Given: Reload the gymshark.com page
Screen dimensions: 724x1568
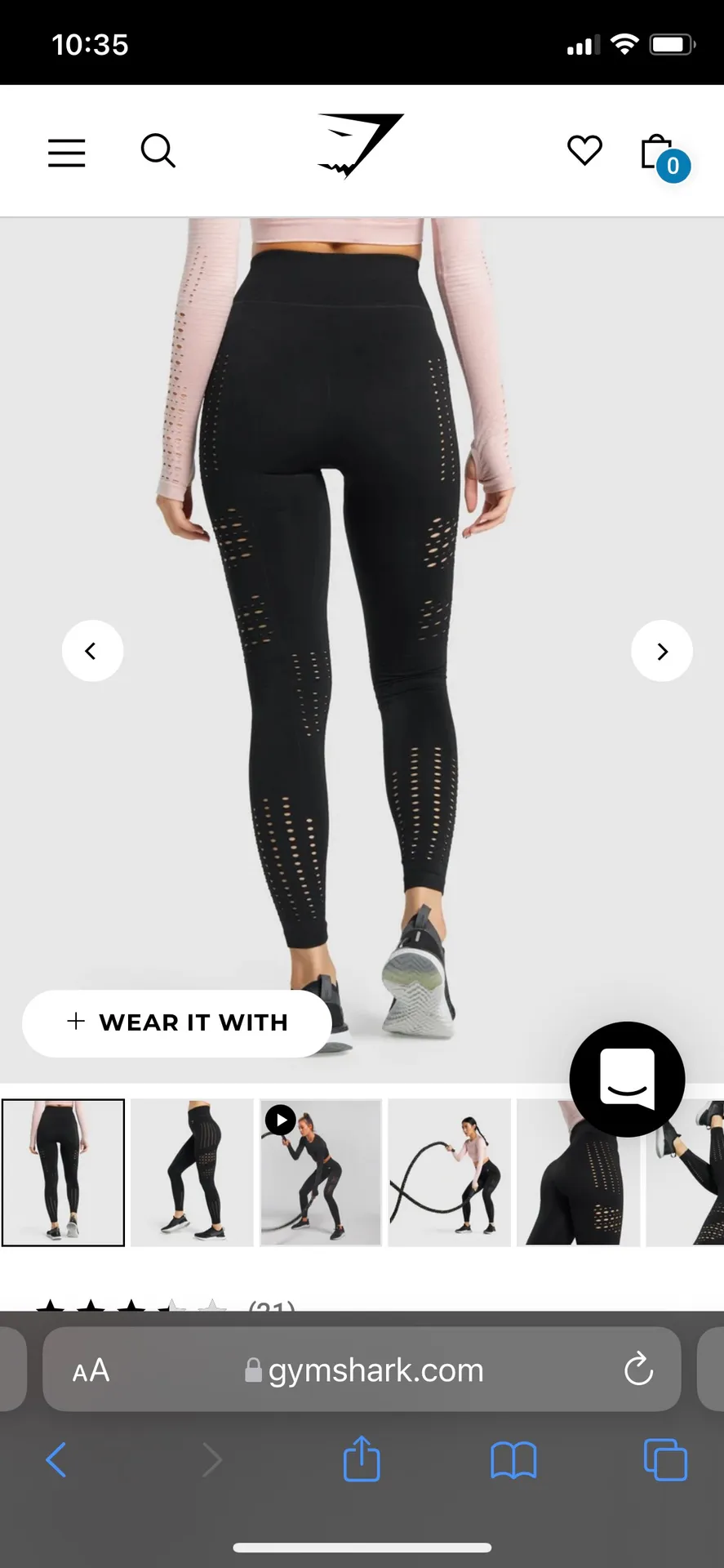Looking at the screenshot, I should click(637, 1370).
